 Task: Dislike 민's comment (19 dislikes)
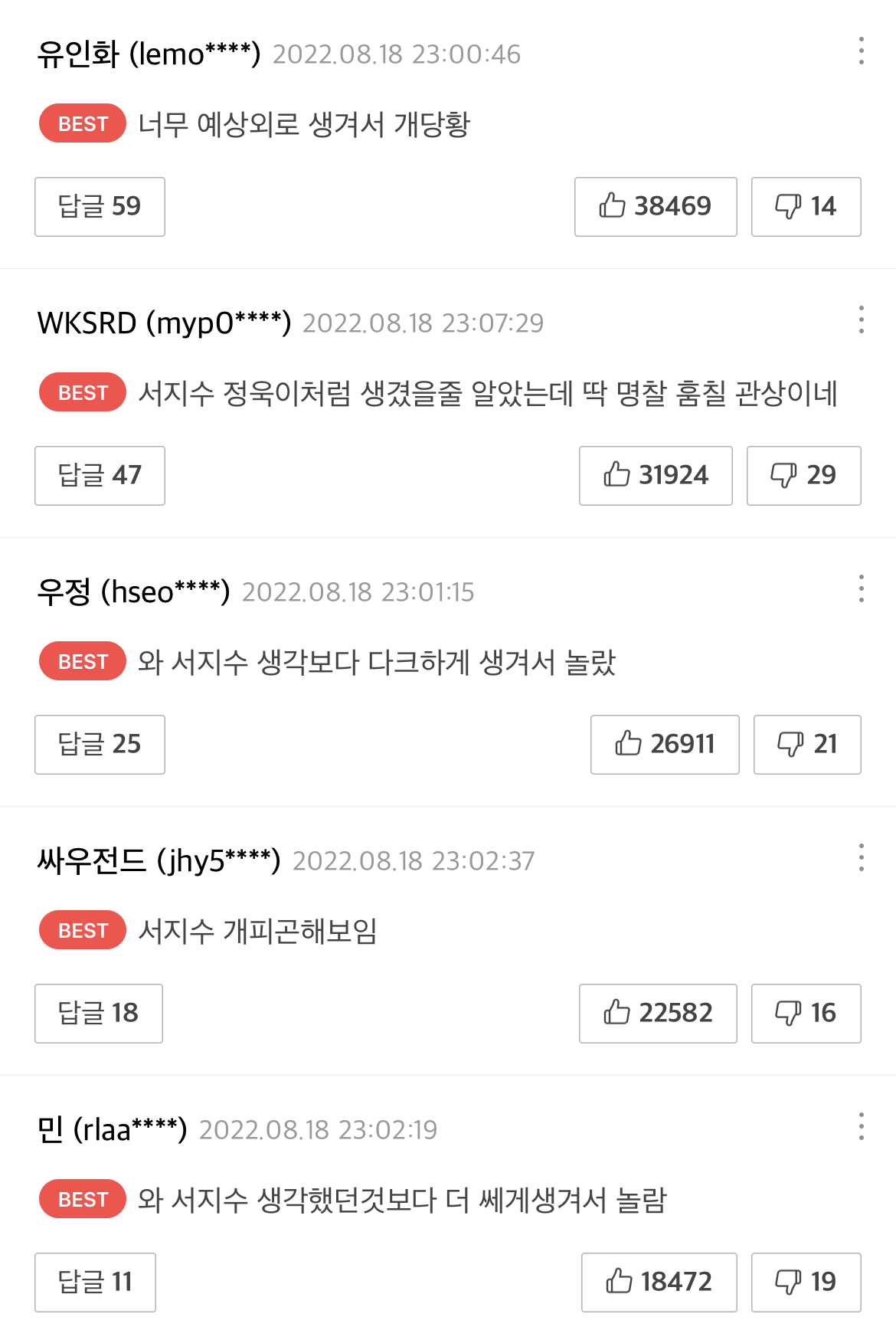click(x=804, y=1282)
